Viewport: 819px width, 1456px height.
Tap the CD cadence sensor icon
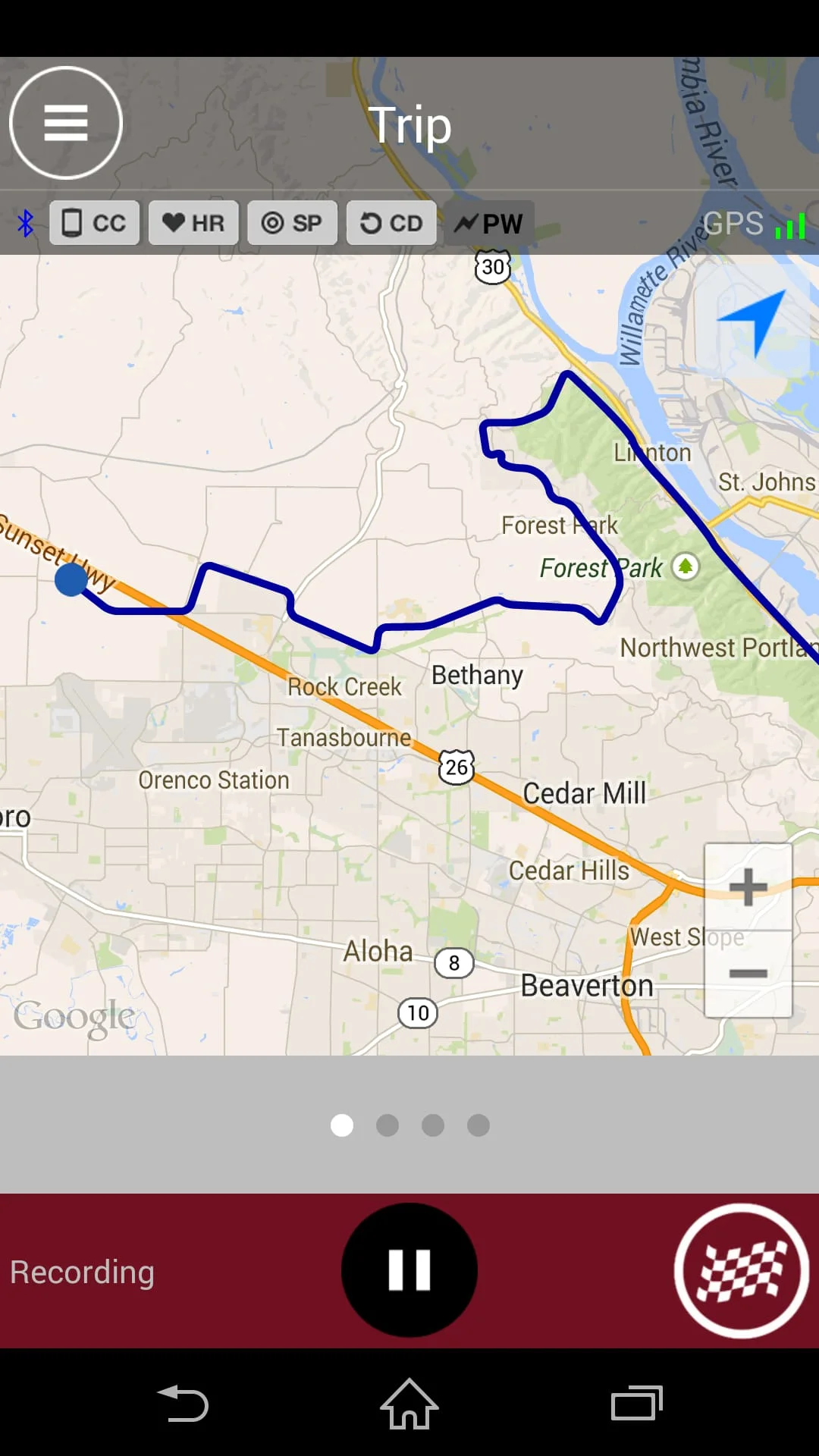pyautogui.click(x=391, y=222)
